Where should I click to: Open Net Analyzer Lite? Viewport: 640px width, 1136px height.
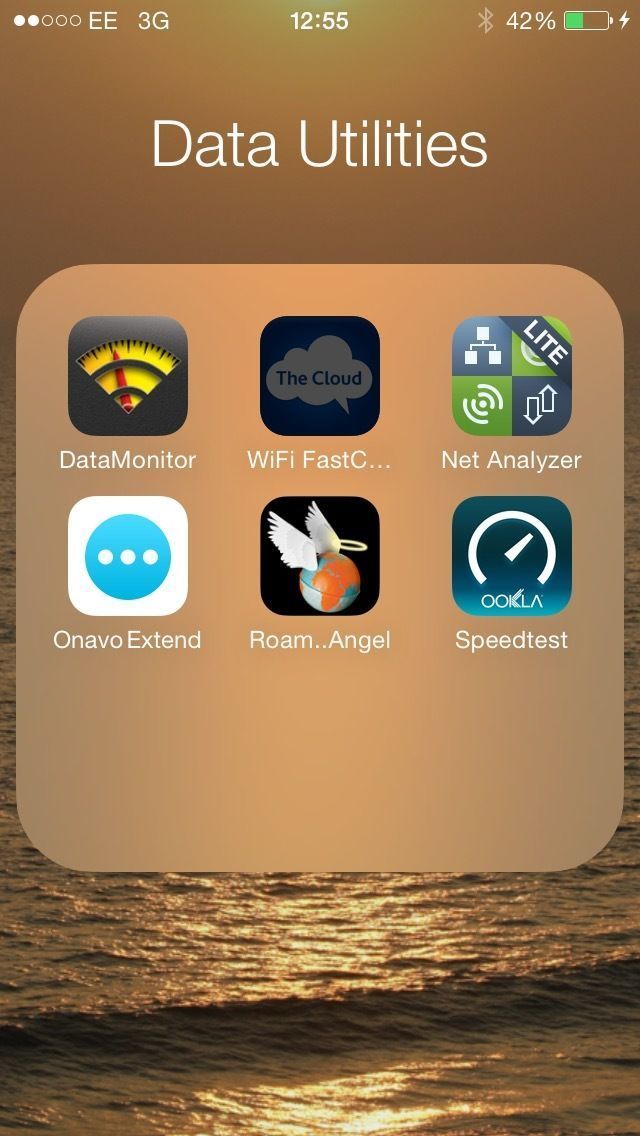(512, 376)
